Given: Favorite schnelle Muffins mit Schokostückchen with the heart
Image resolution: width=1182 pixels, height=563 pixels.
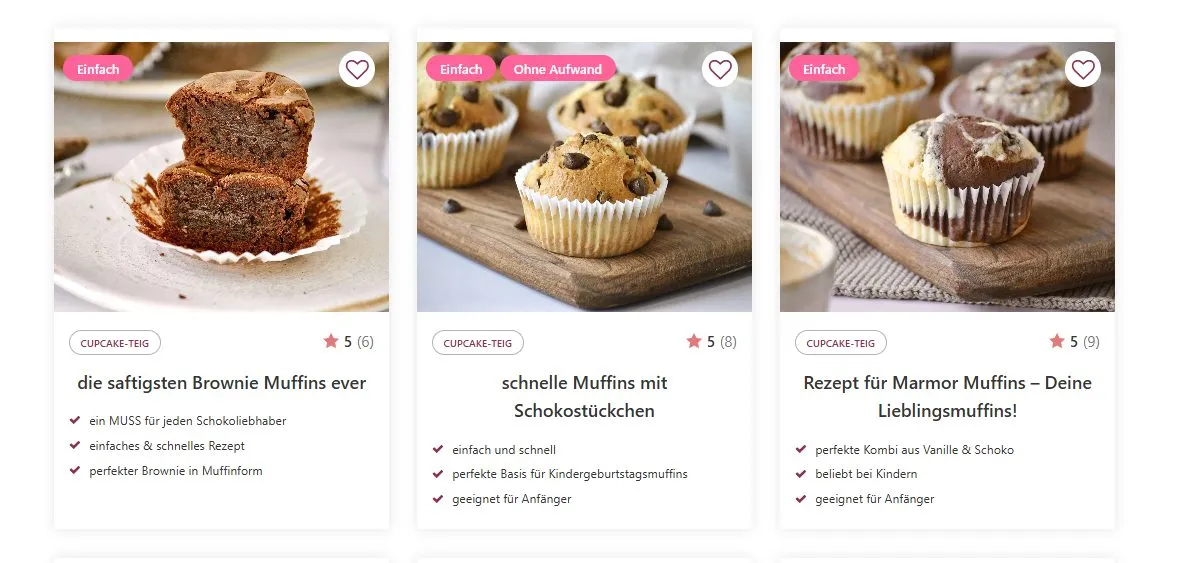Looking at the screenshot, I should point(720,69).
